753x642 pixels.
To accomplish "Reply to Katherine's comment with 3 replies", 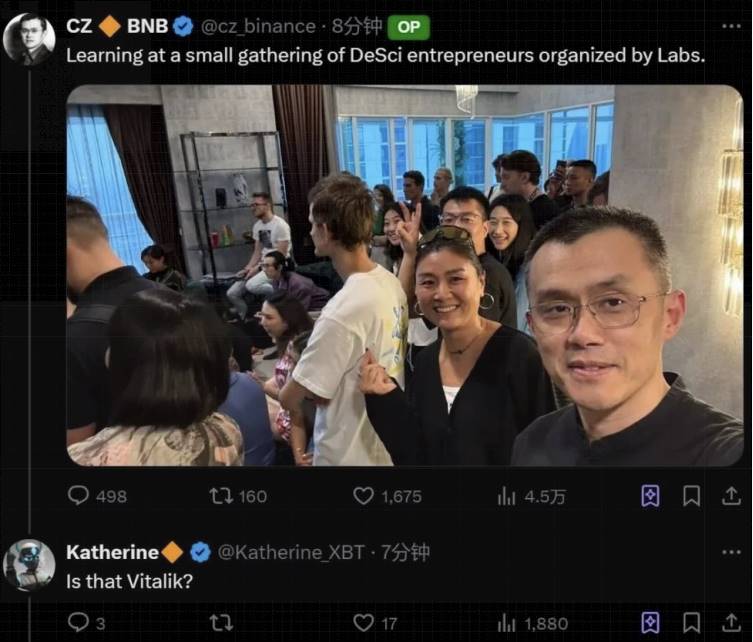I will pyautogui.click(x=79, y=623).
